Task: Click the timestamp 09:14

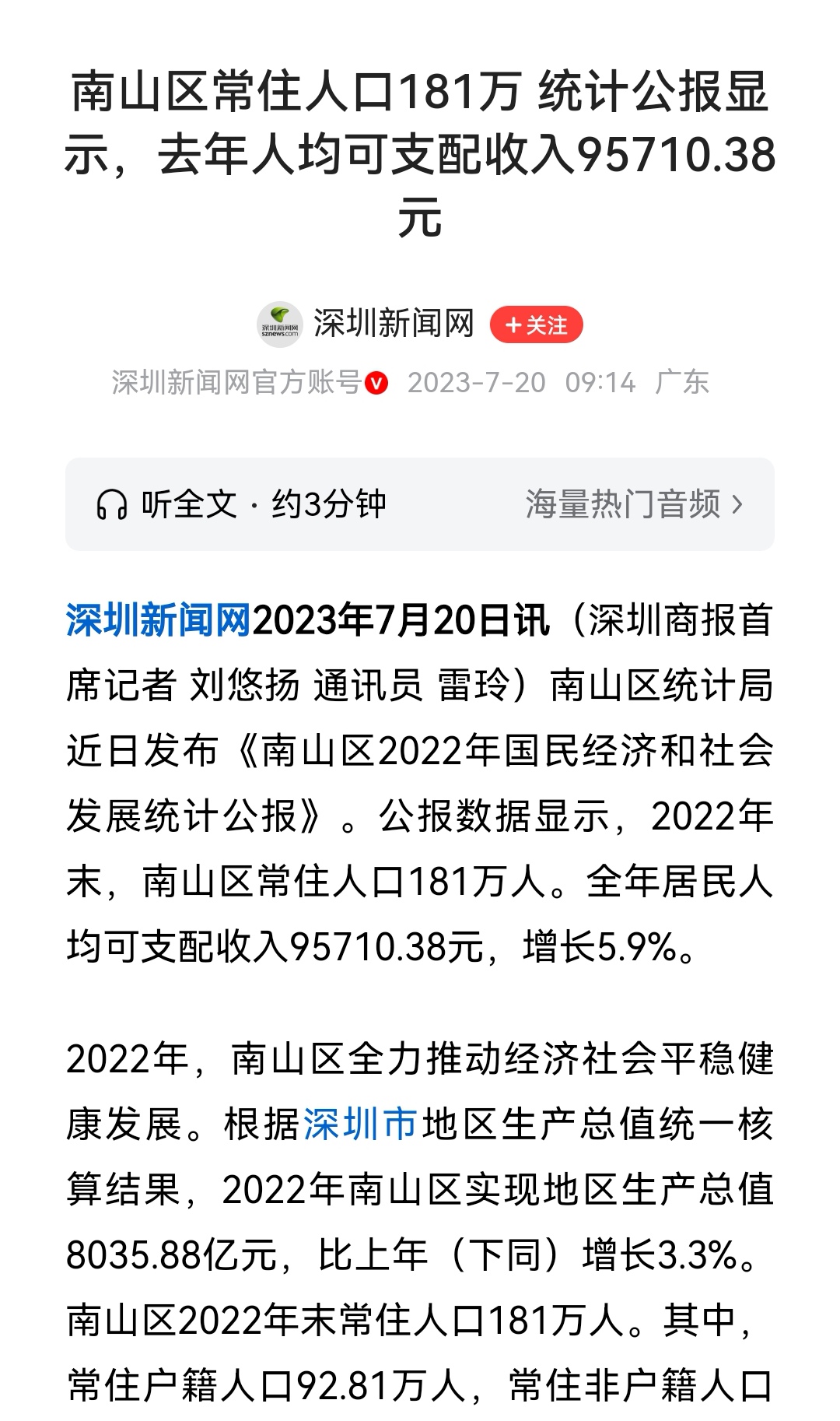Action: pos(603,381)
